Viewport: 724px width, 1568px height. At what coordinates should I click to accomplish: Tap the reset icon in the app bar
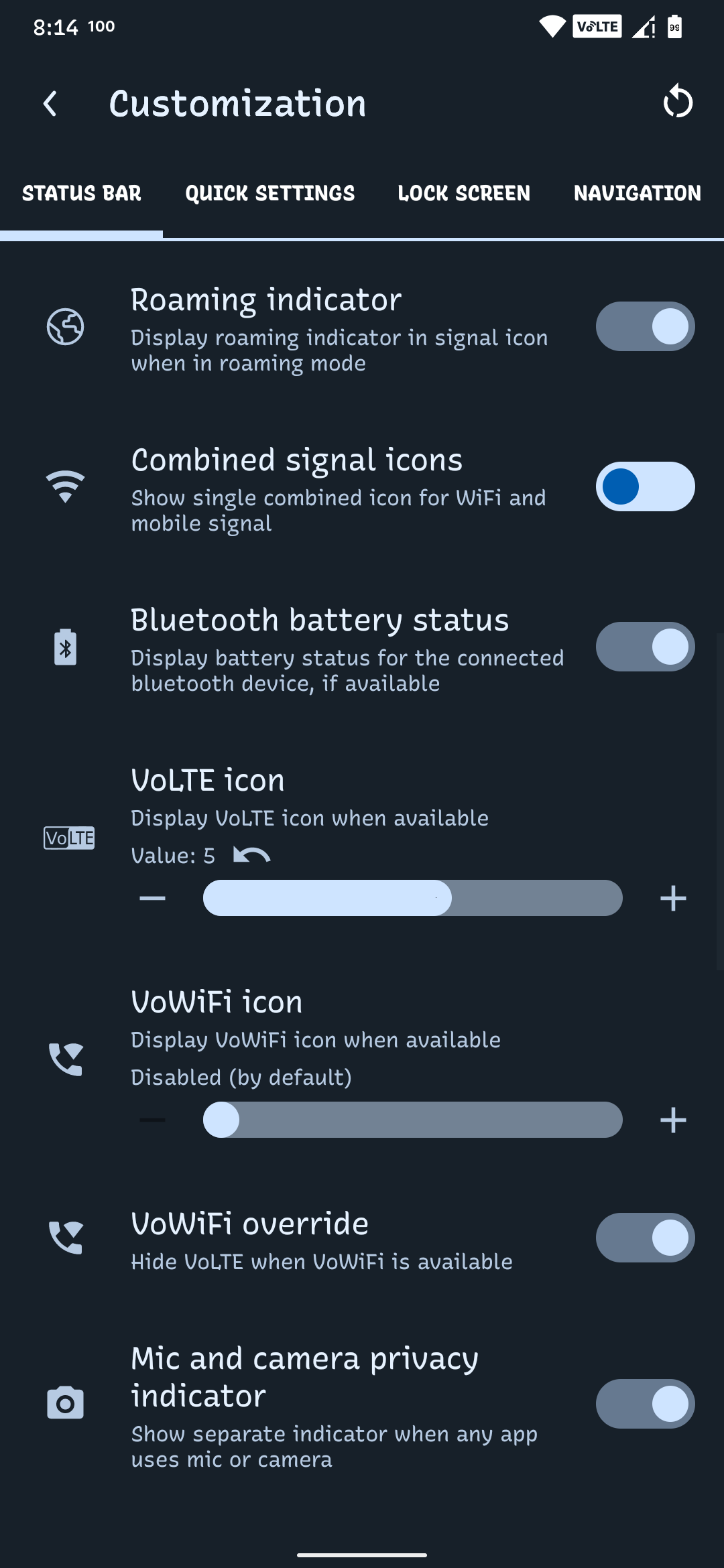[677, 103]
